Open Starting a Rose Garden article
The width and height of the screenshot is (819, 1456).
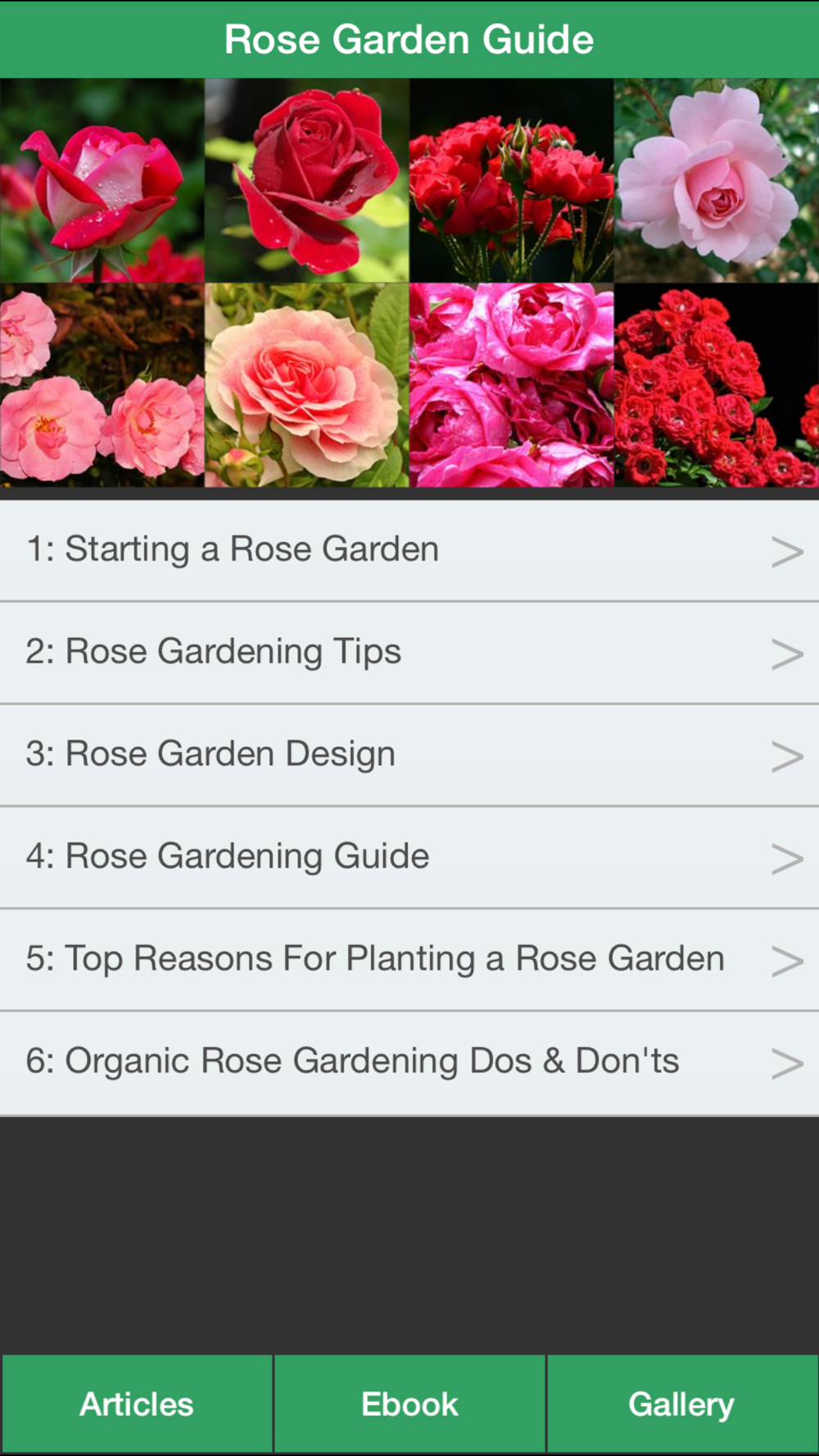point(409,550)
